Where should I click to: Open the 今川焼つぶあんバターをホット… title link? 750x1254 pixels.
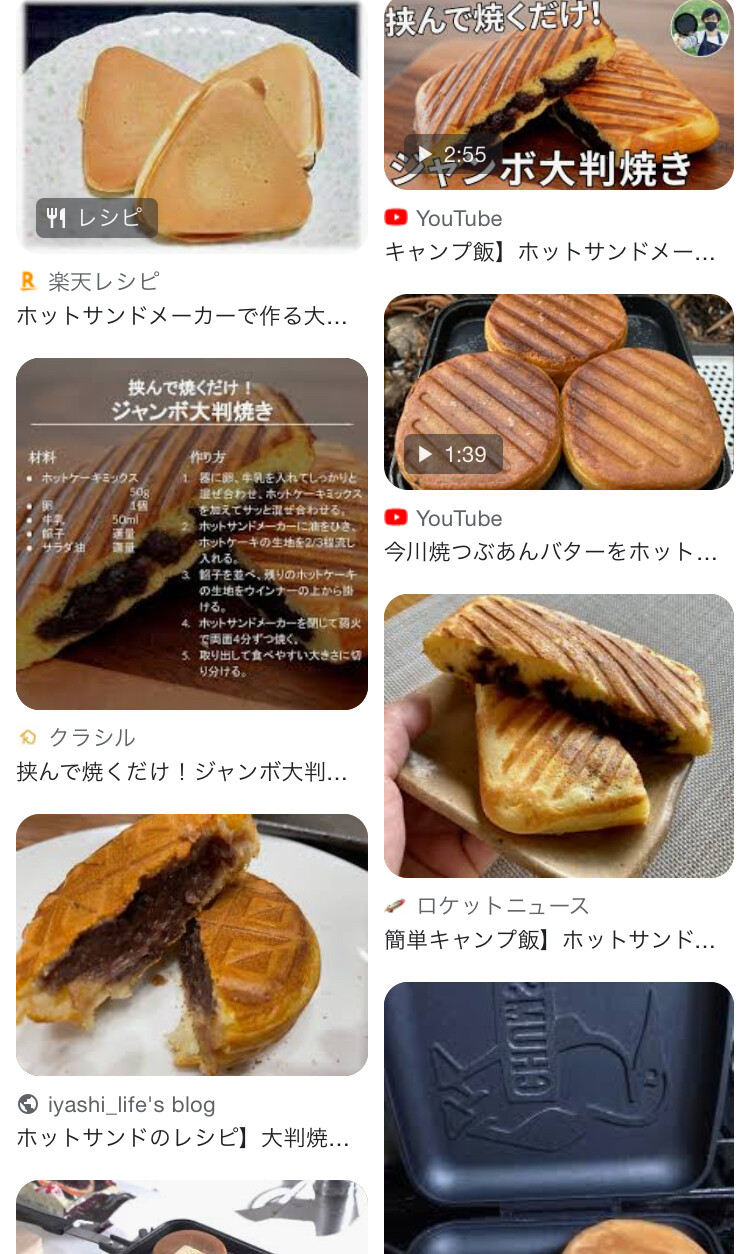pos(551,551)
